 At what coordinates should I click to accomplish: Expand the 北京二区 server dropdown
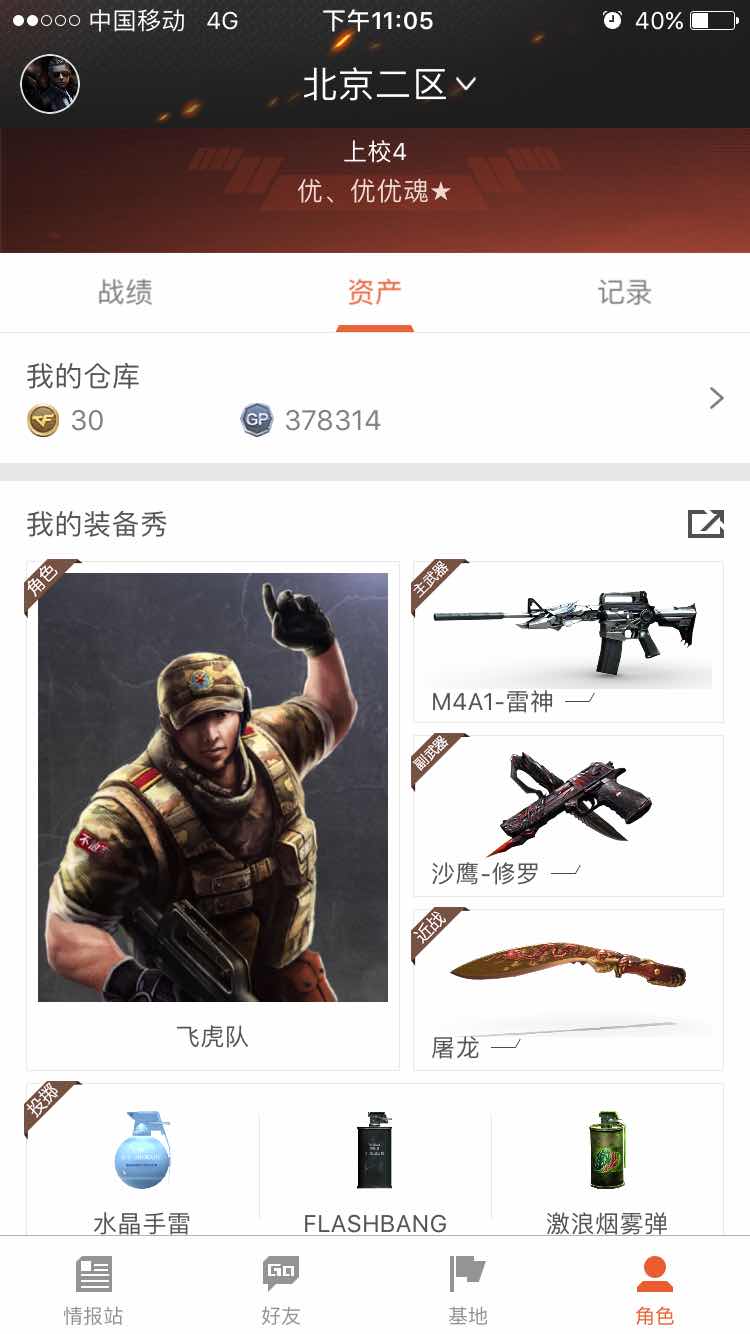click(389, 85)
